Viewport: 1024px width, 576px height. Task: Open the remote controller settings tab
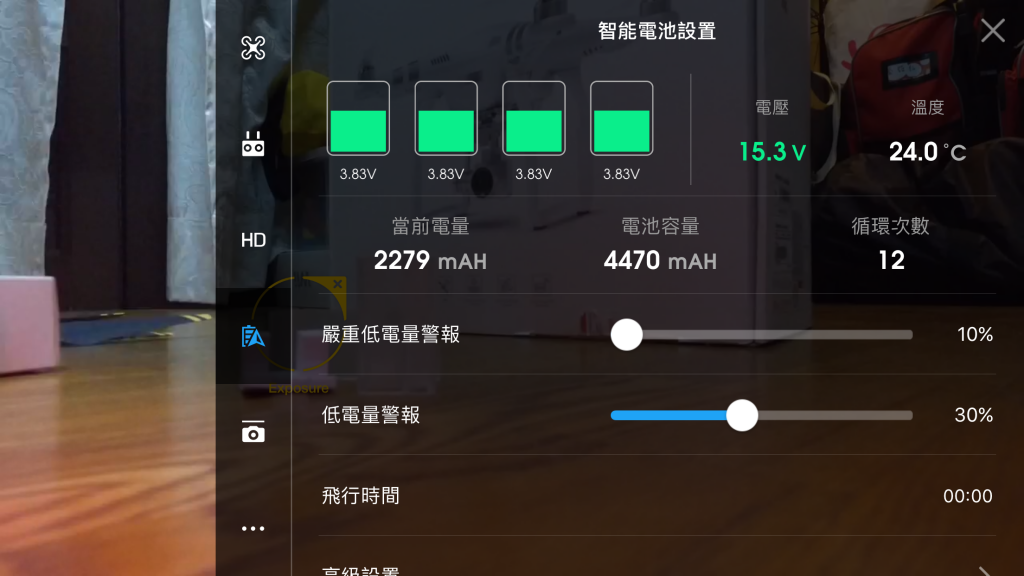[x=253, y=144]
